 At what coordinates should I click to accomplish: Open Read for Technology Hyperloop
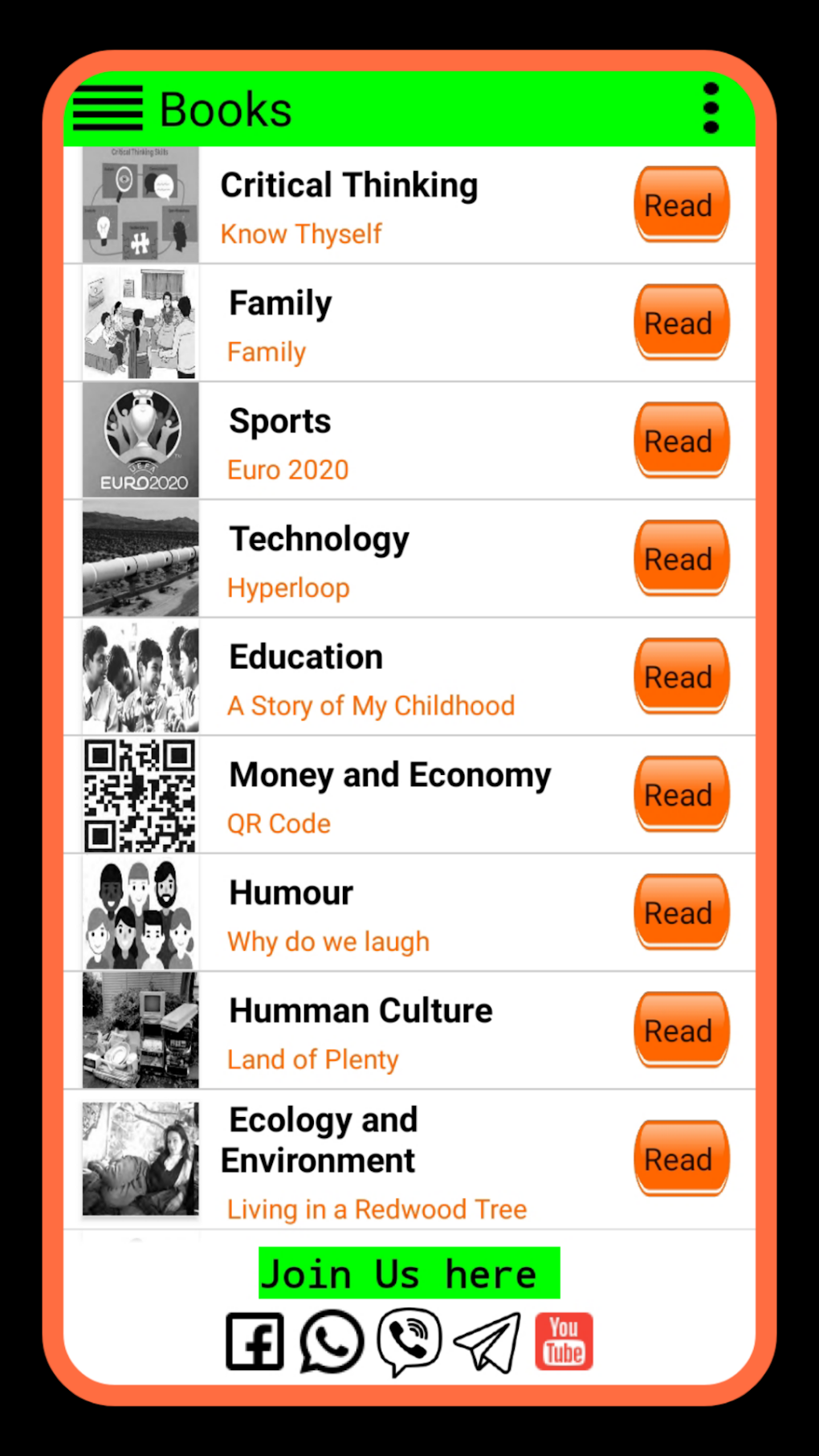[681, 559]
